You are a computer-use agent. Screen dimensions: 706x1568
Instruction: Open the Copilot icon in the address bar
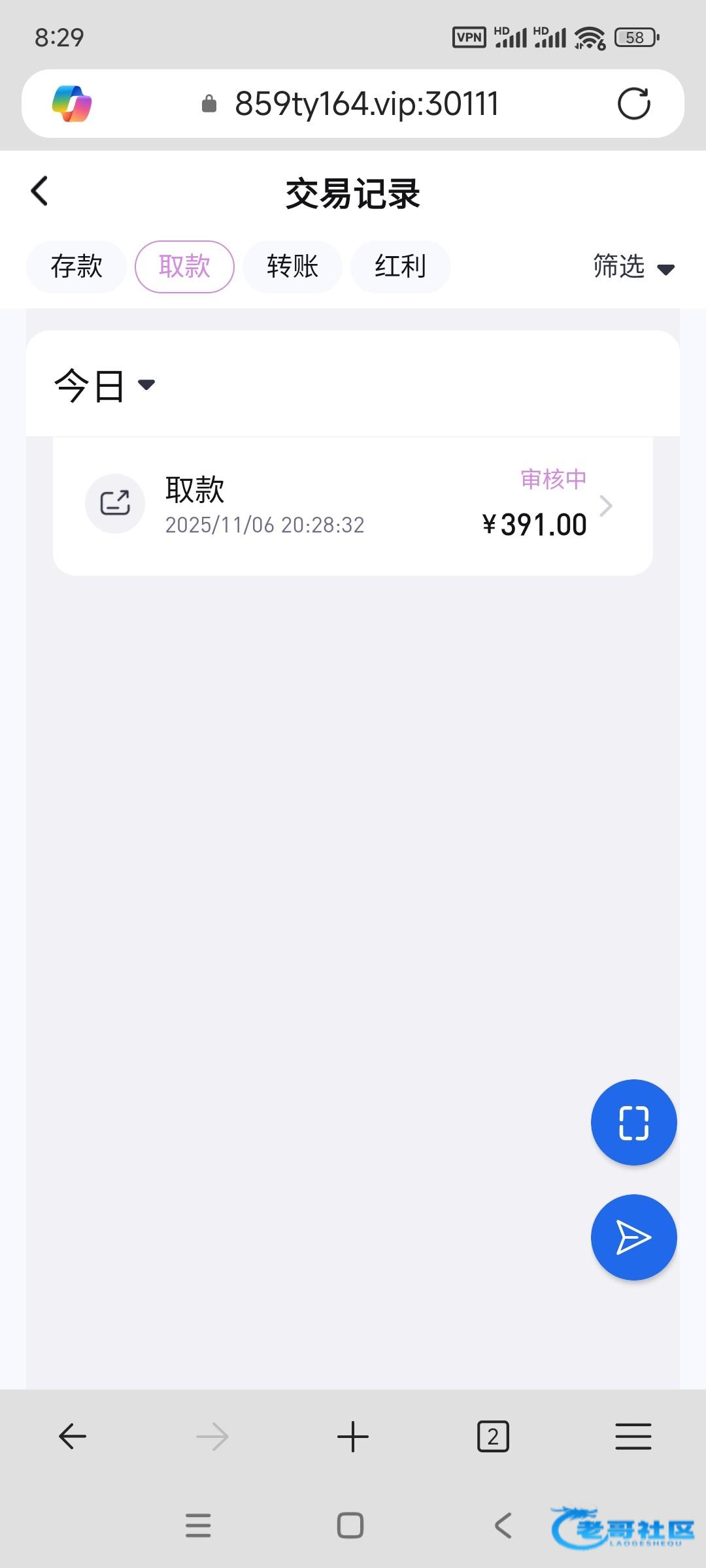pyautogui.click(x=72, y=104)
